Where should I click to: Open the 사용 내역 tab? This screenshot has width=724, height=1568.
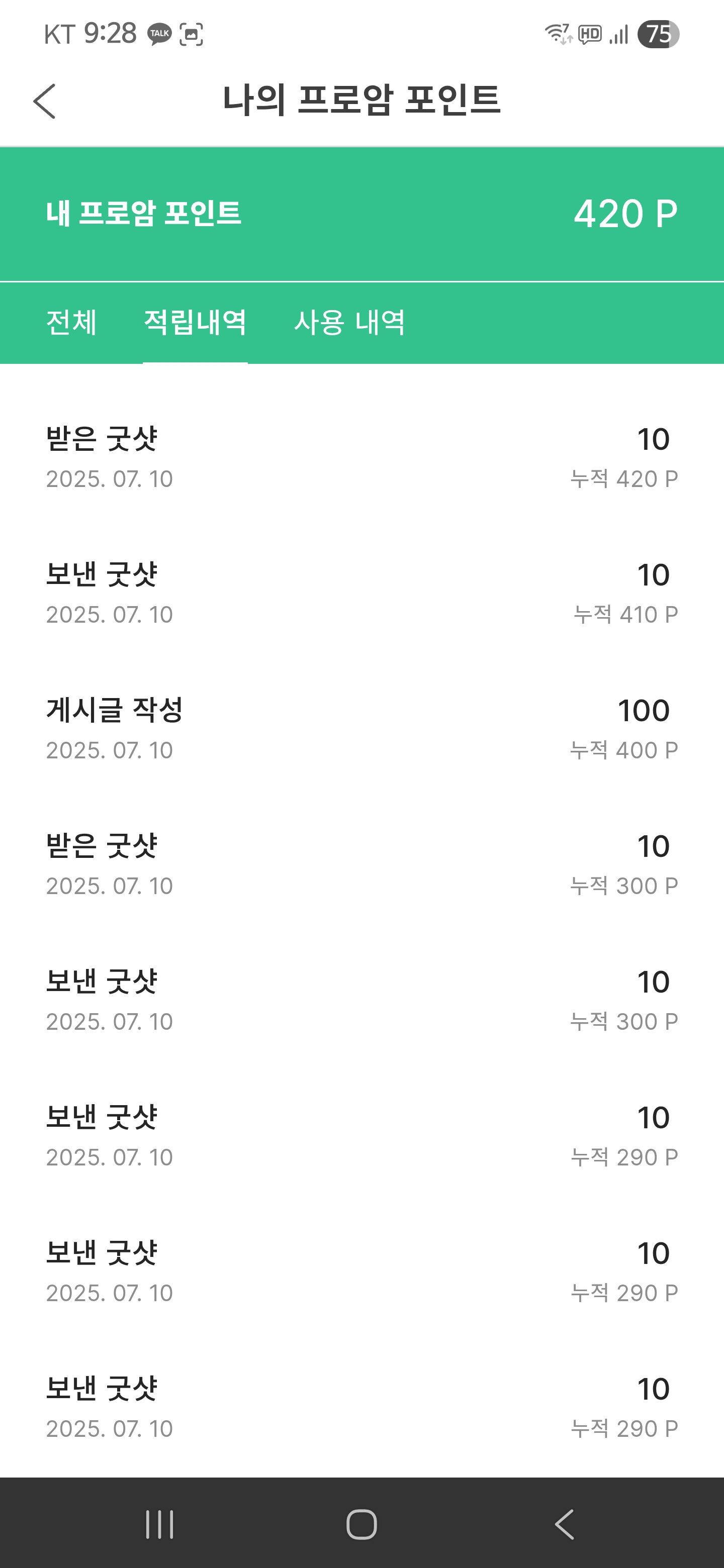[x=349, y=322]
